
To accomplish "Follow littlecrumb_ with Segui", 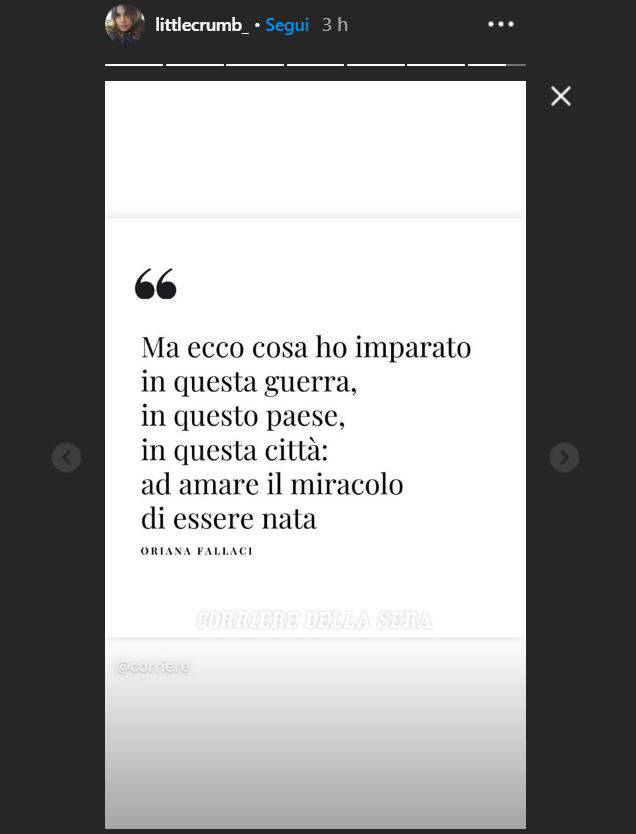I will click(x=287, y=25).
